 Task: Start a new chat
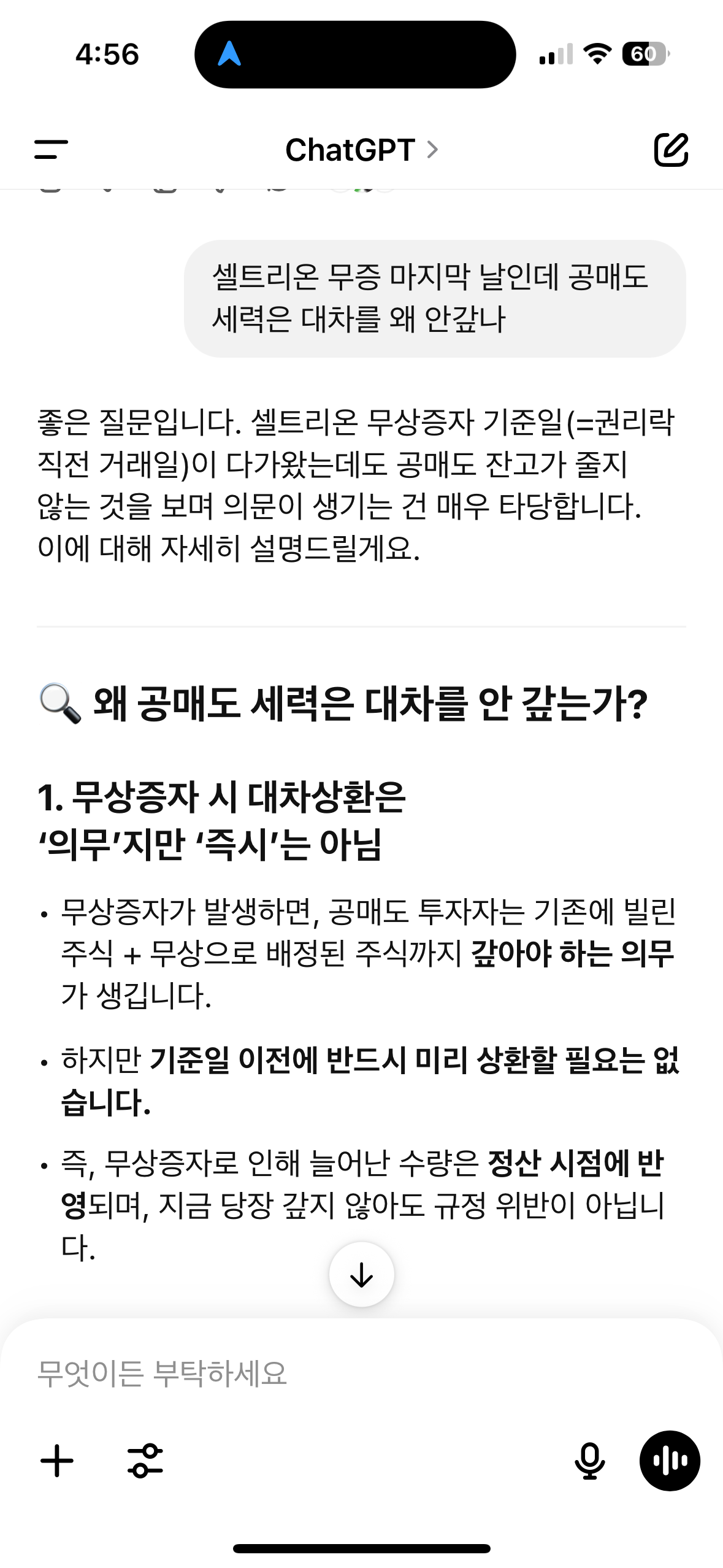click(671, 149)
